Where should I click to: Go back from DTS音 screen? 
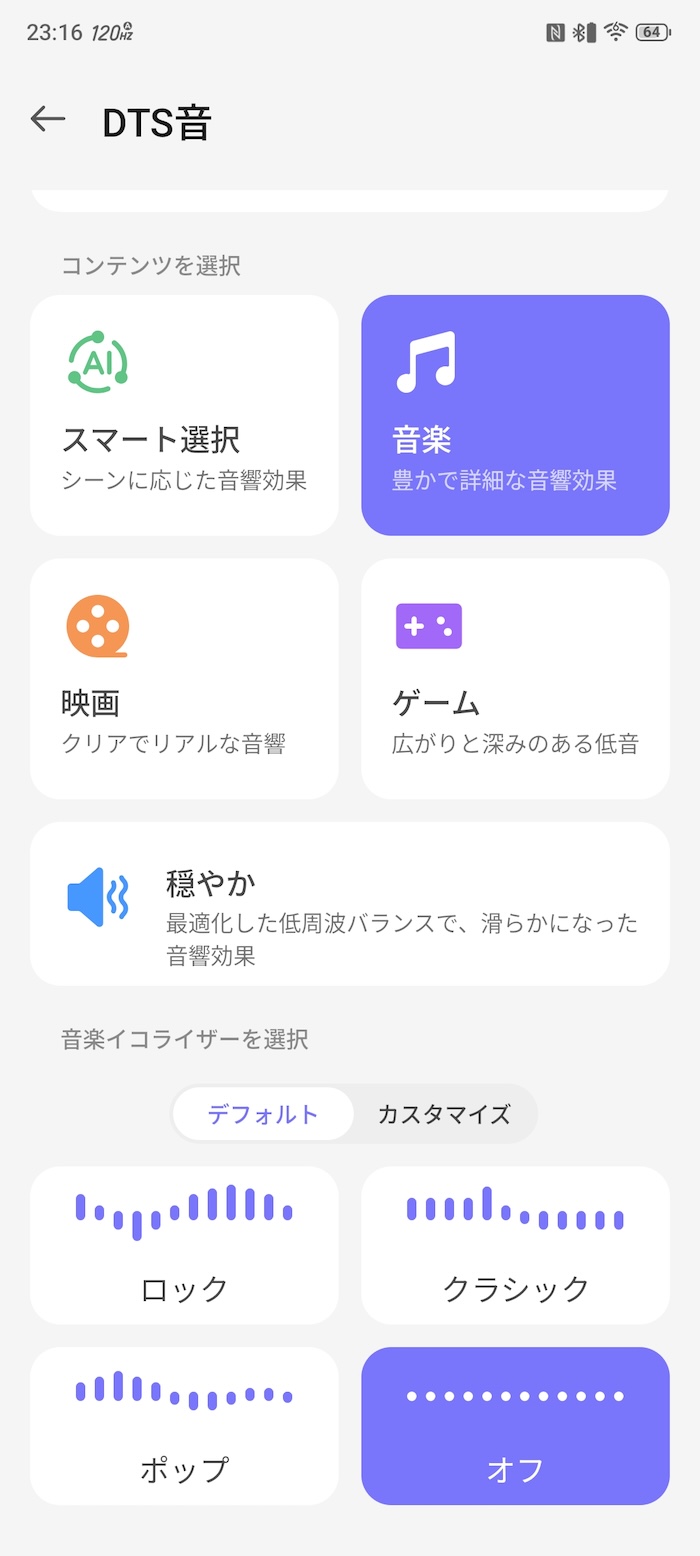pos(48,120)
